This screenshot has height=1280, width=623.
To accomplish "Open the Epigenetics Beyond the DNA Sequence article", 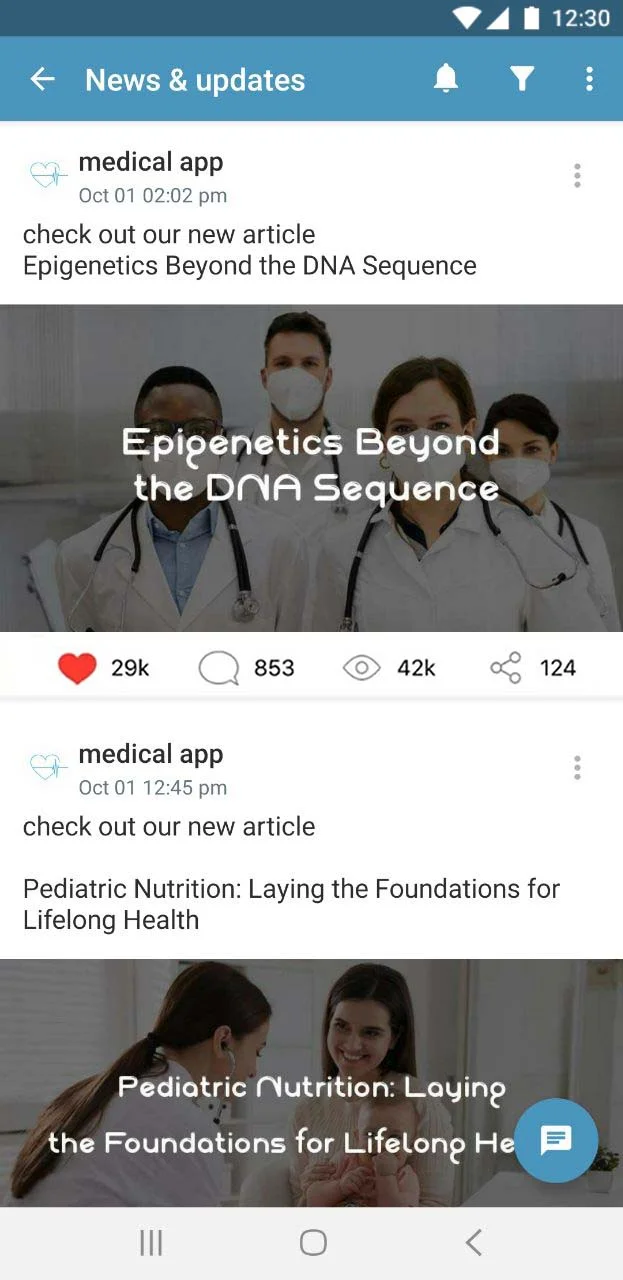I will click(311, 467).
